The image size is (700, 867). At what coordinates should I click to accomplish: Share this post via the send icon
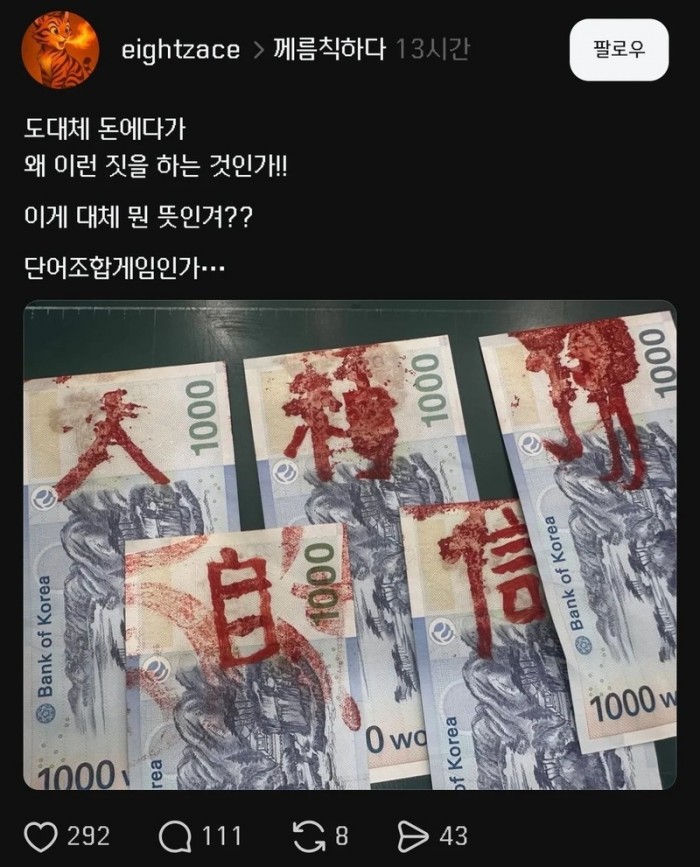(413, 835)
